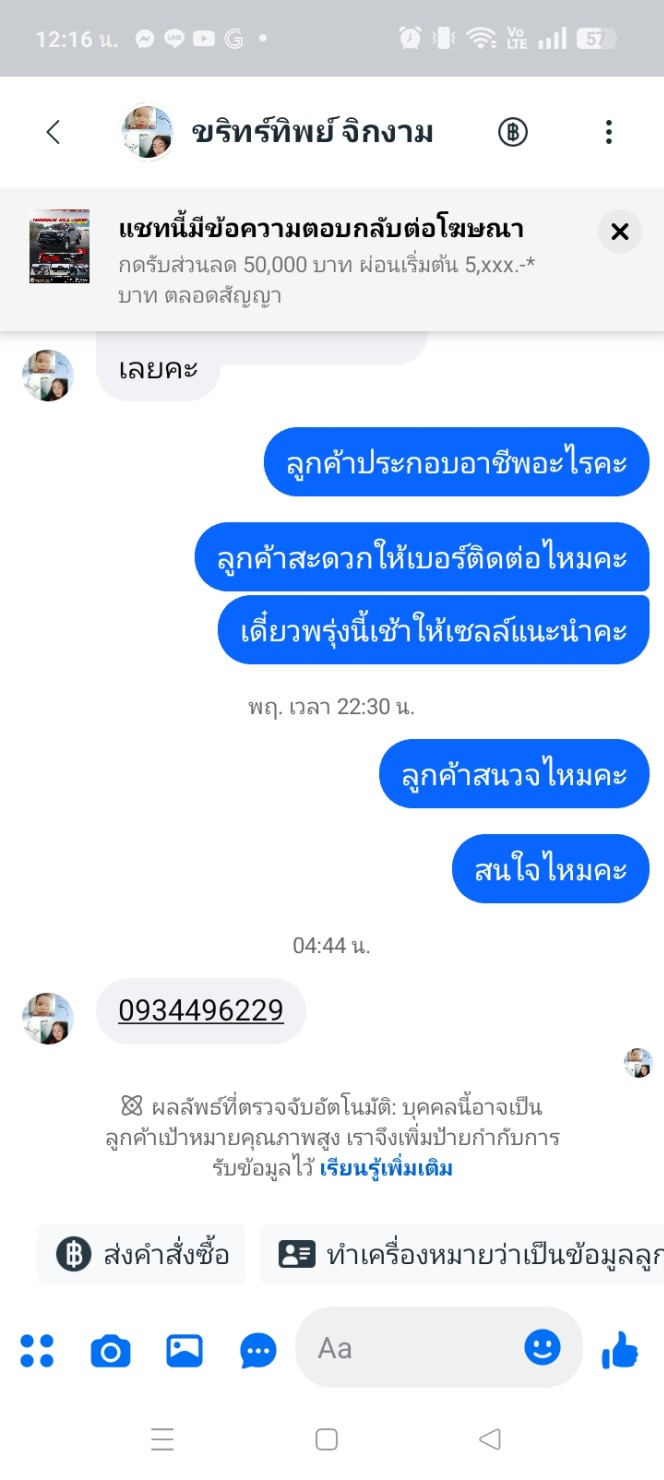Open the contact's profile from the header name
Image resolution: width=664 pixels, height=1480 pixels.
pos(312,132)
